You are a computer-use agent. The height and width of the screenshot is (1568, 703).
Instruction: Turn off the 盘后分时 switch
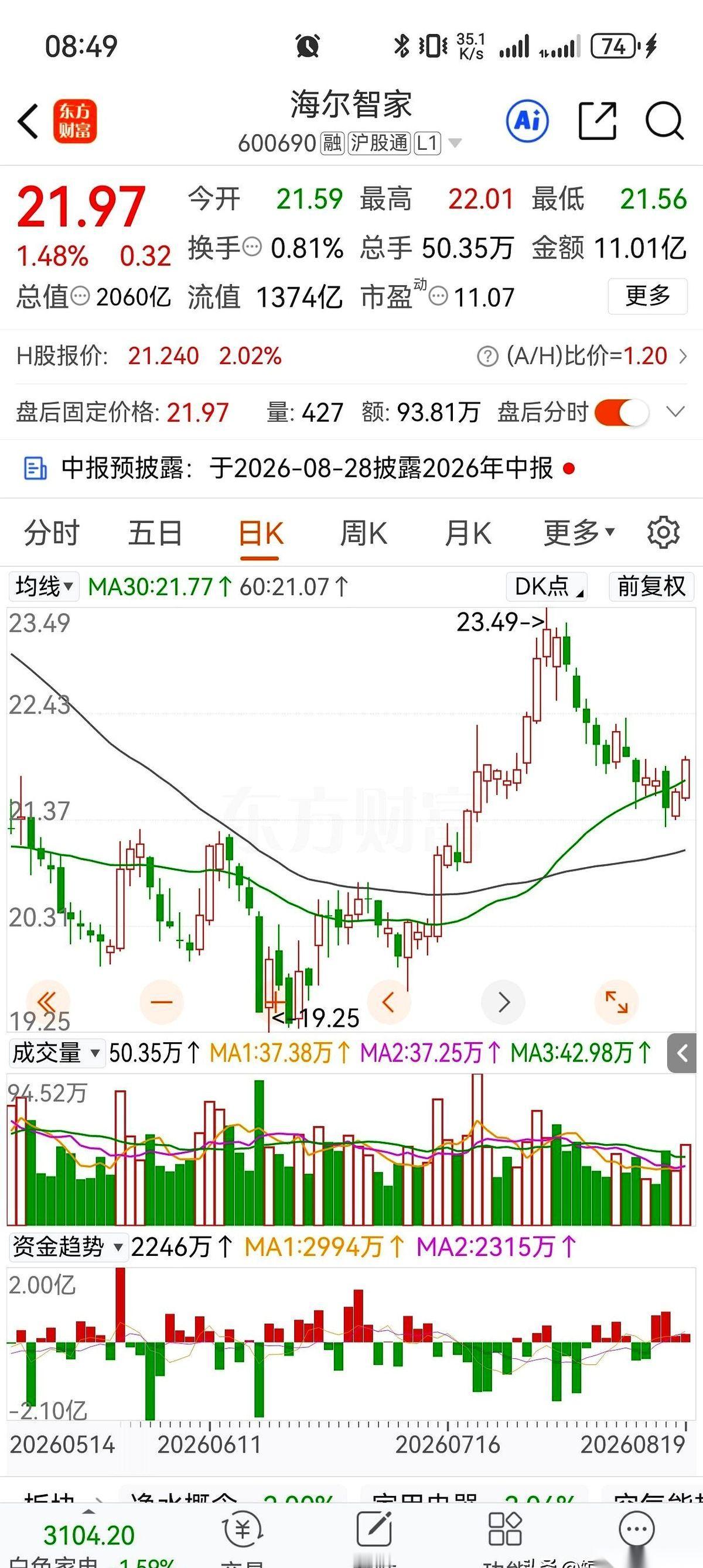pos(621,413)
